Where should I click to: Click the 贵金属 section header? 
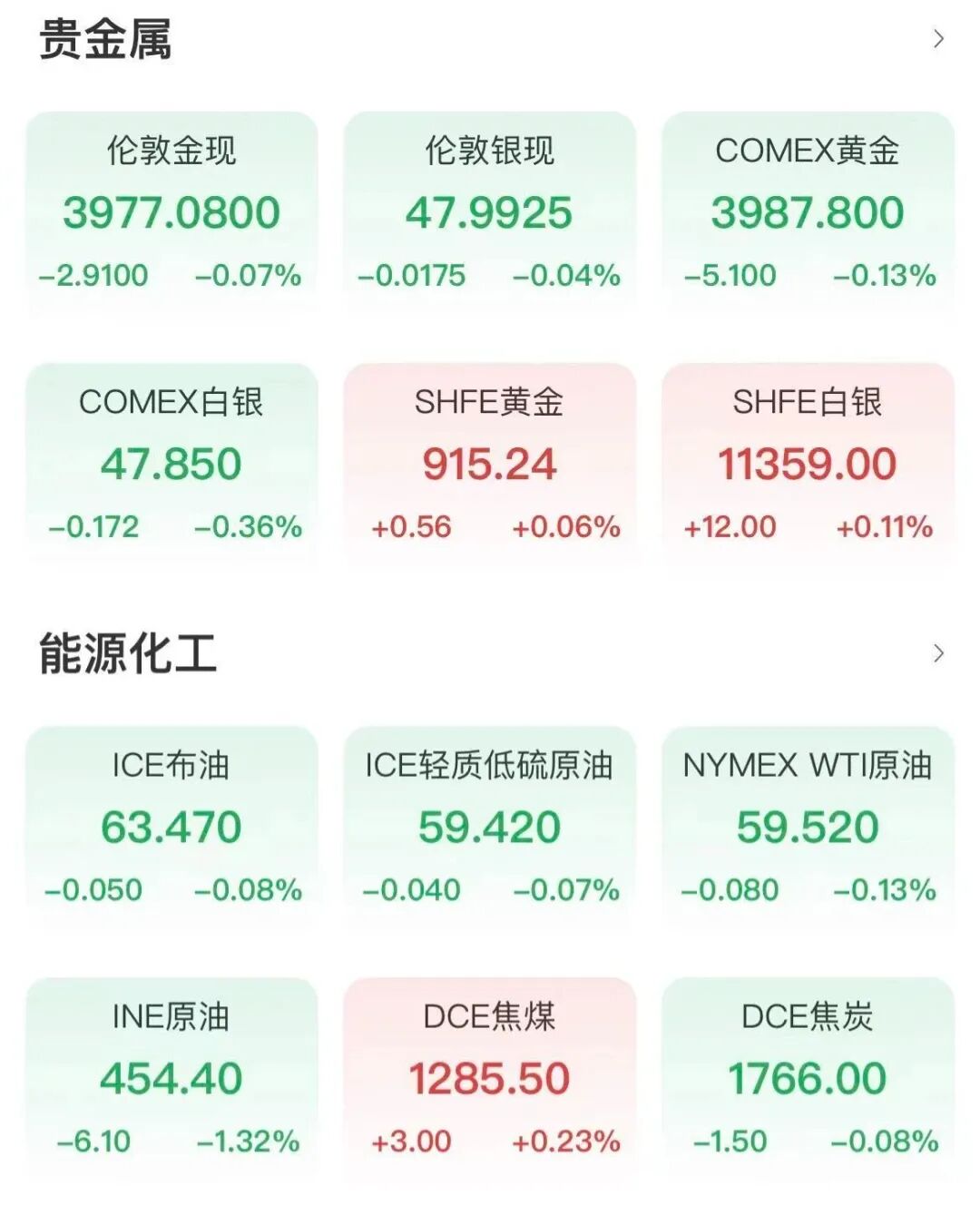coord(104,38)
